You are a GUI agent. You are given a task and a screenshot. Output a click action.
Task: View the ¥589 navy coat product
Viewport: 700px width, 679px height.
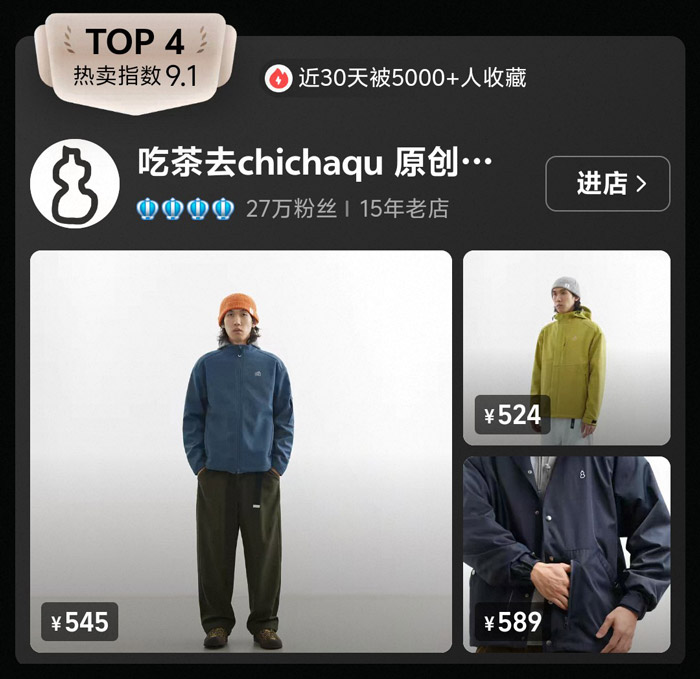pyautogui.click(x=566, y=553)
